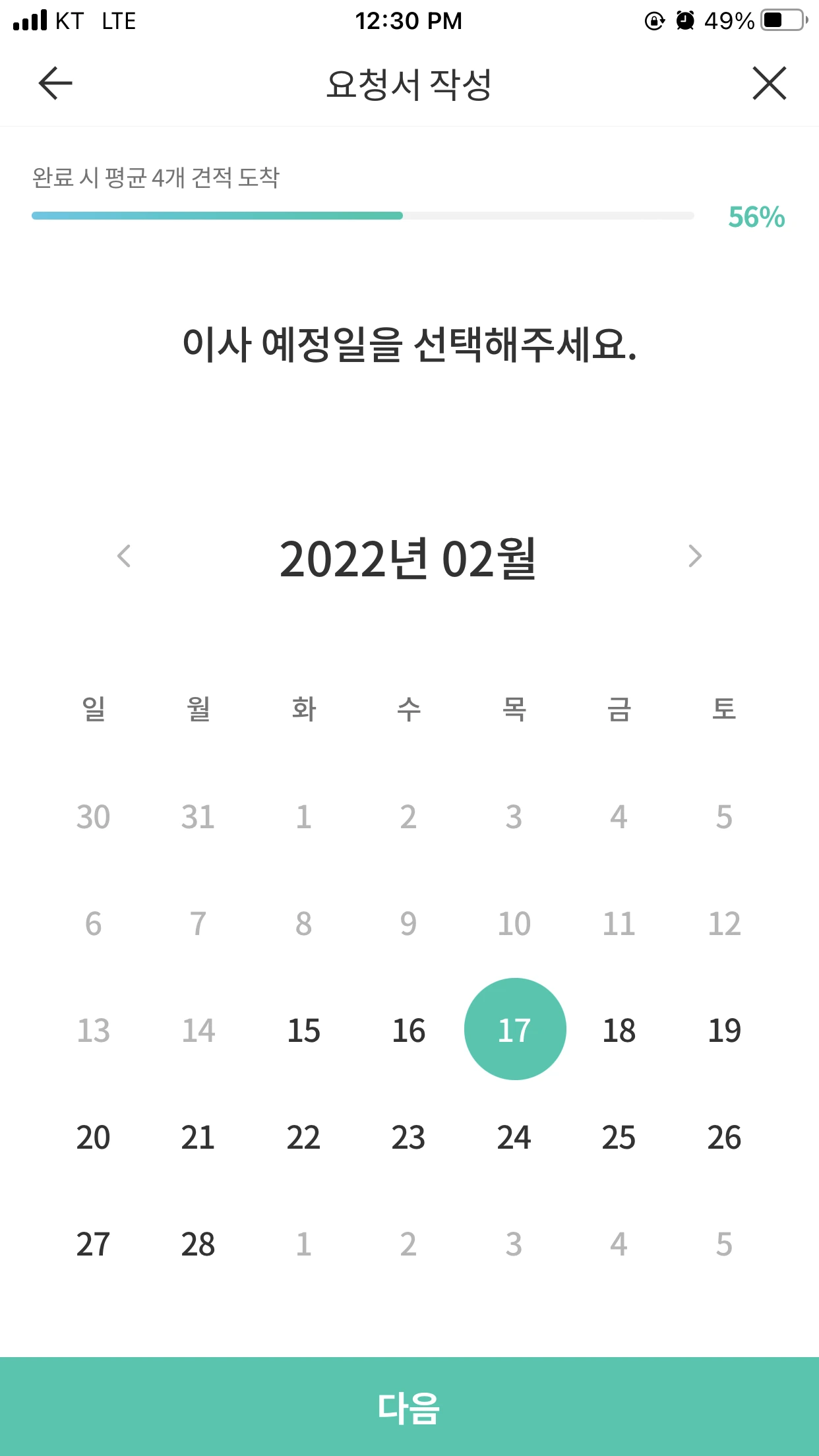Image resolution: width=819 pixels, height=1456 pixels.
Task: Go back using the top-left arrow
Action: pos(55,84)
